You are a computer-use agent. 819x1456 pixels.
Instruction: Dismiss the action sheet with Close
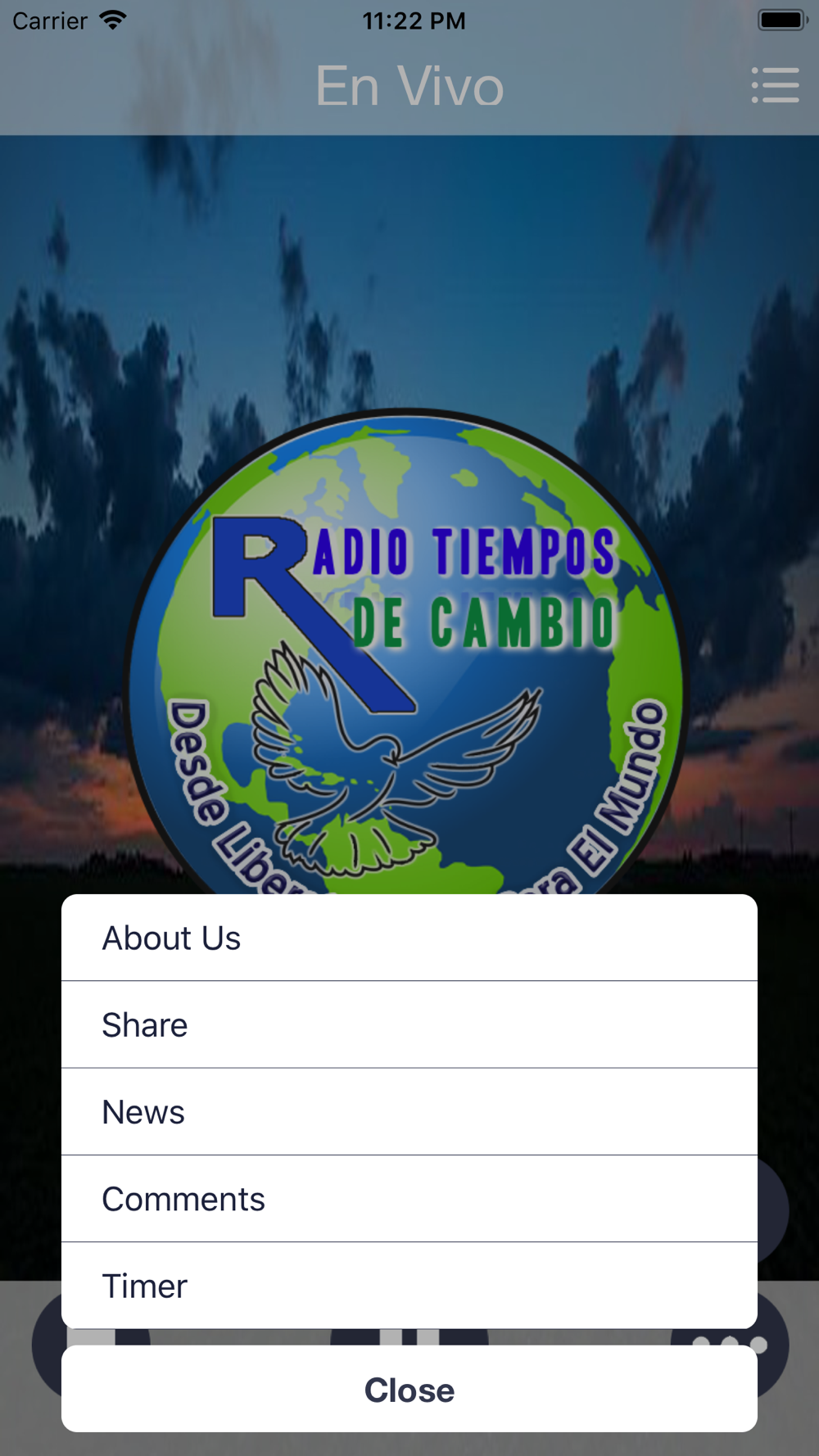click(x=409, y=1390)
